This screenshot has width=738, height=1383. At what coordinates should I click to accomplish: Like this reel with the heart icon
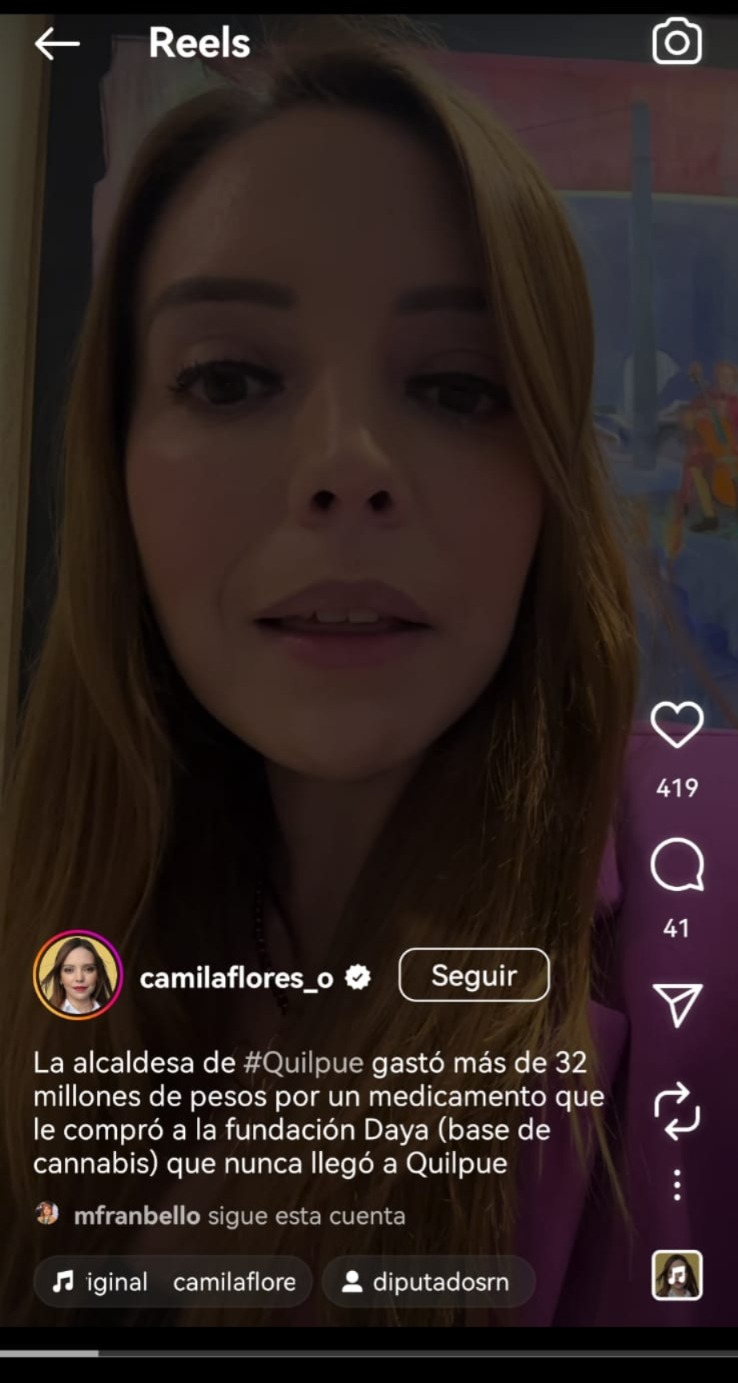(x=677, y=725)
